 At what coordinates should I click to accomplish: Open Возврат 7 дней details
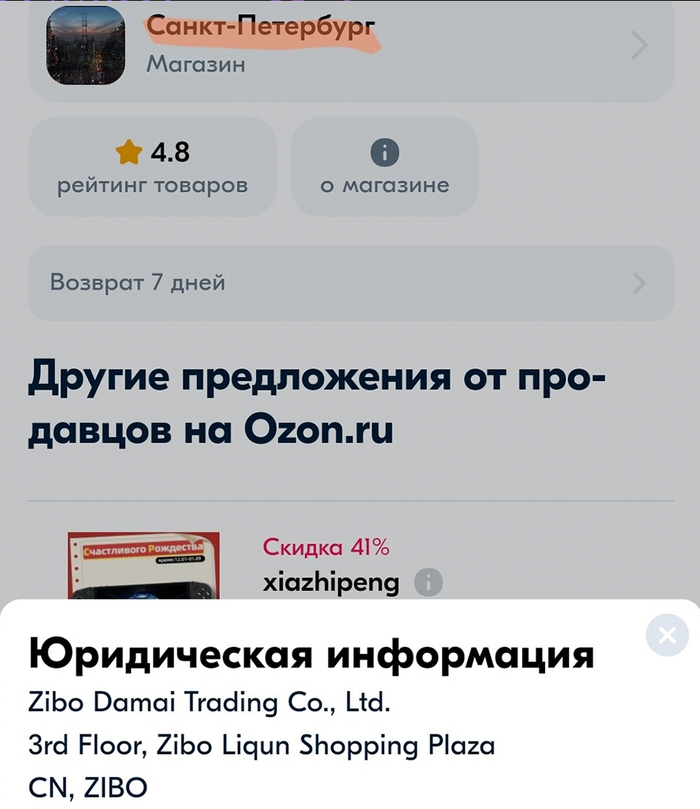pyautogui.click(x=350, y=283)
